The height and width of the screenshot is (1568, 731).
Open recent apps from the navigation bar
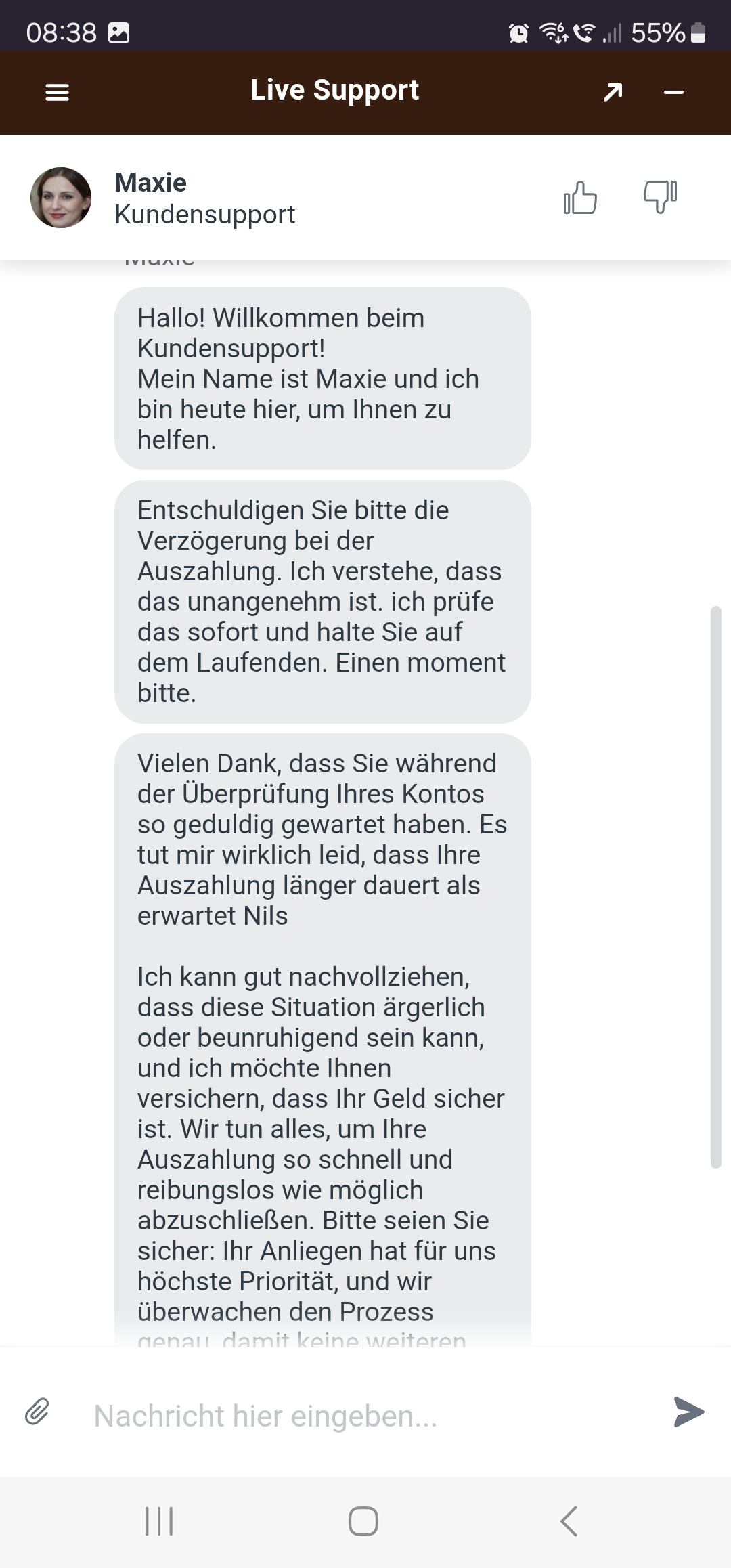(160, 1521)
